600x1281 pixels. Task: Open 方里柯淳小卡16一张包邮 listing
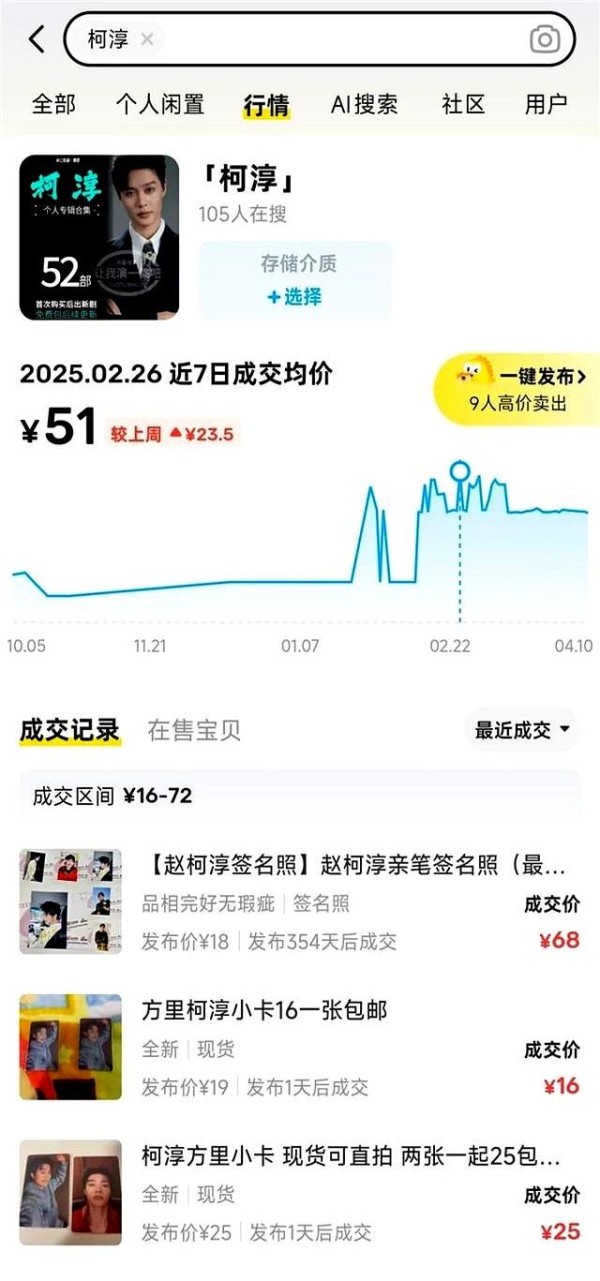tap(300, 1048)
